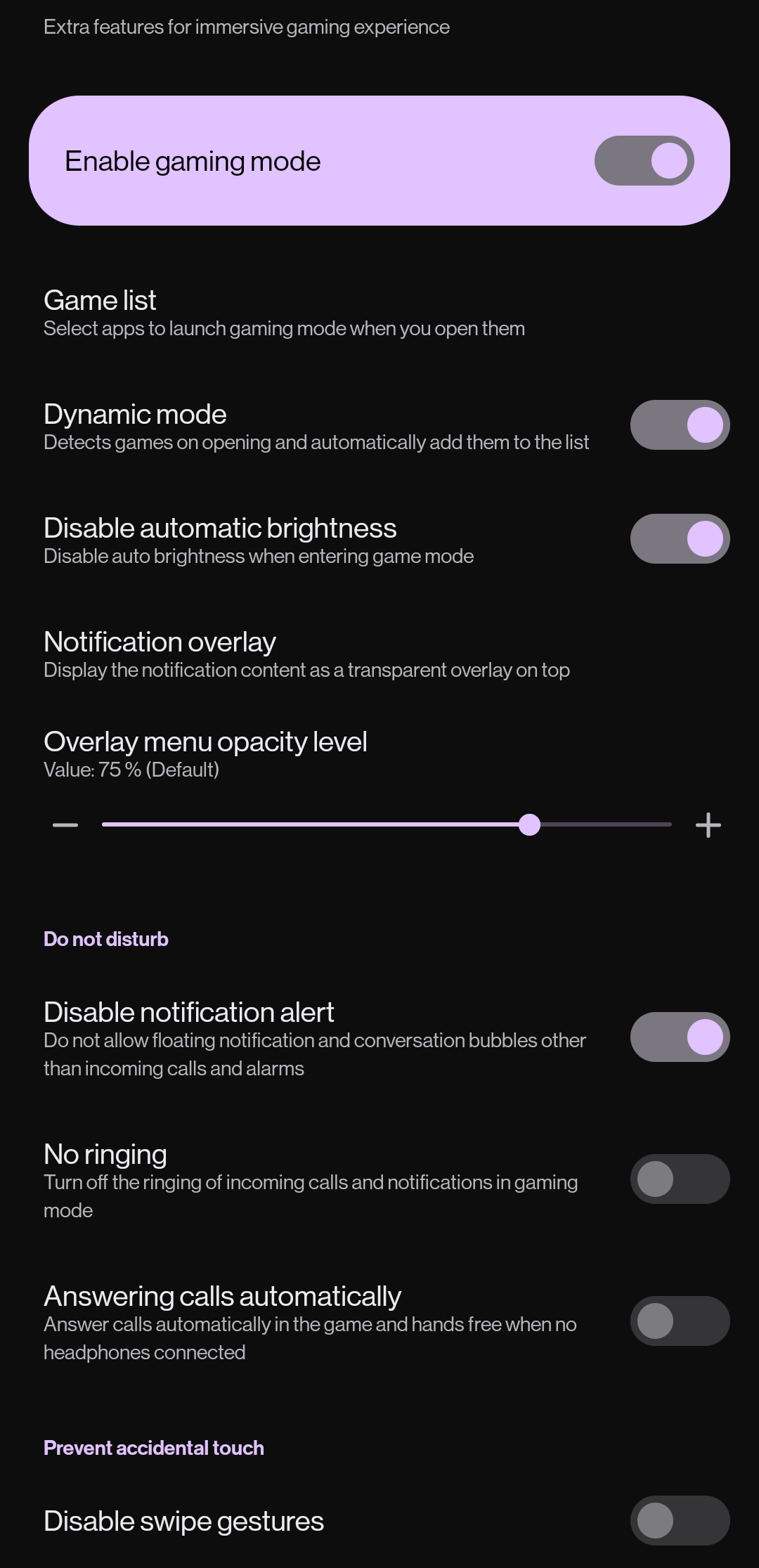Image resolution: width=759 pixels, height=1568 pixels.
Task: Increase overlay opacity with plus button
Action: [708, 825]
